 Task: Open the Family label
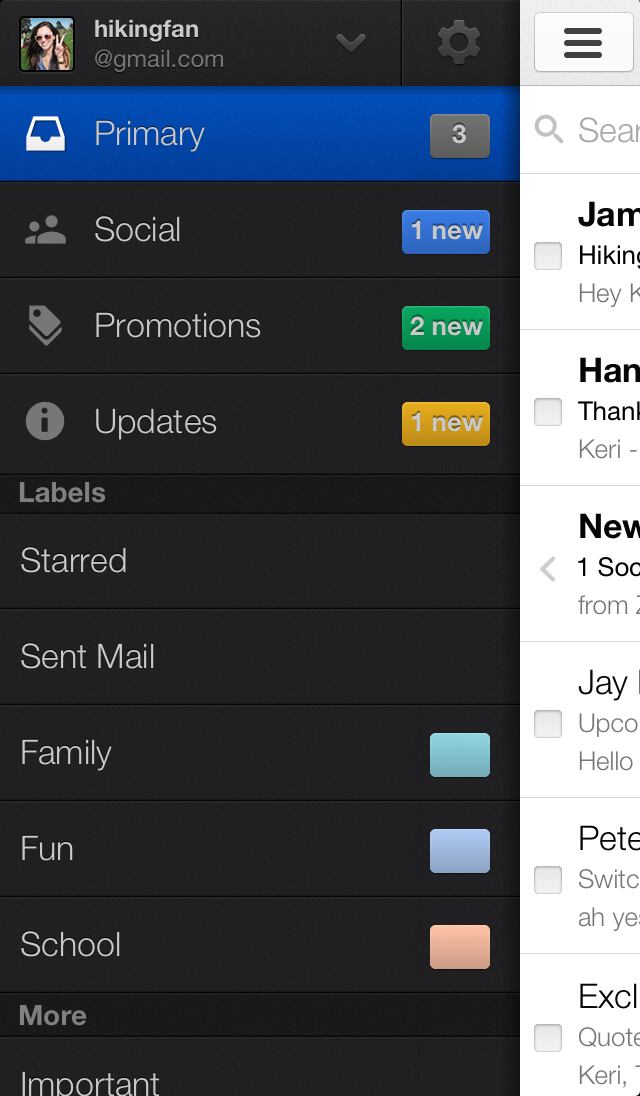[x=259, y=753]
